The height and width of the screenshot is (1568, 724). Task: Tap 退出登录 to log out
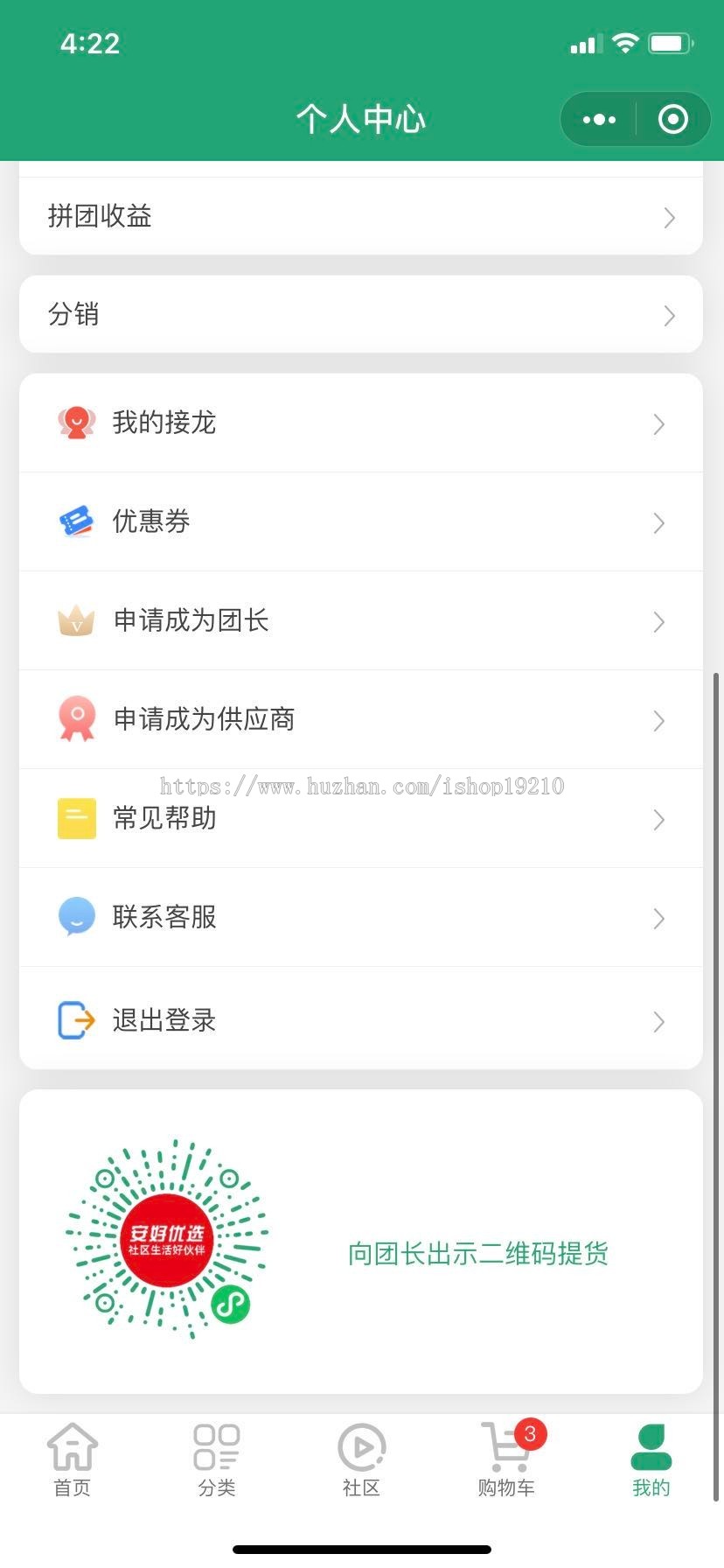click(x=360, y=1020)
